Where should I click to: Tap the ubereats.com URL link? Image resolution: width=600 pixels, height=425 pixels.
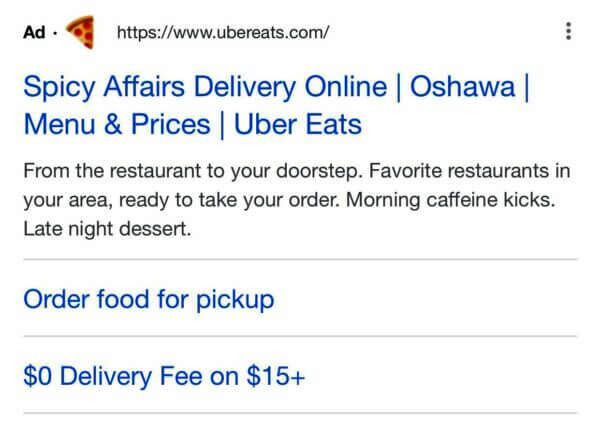[x=223, y=33]
